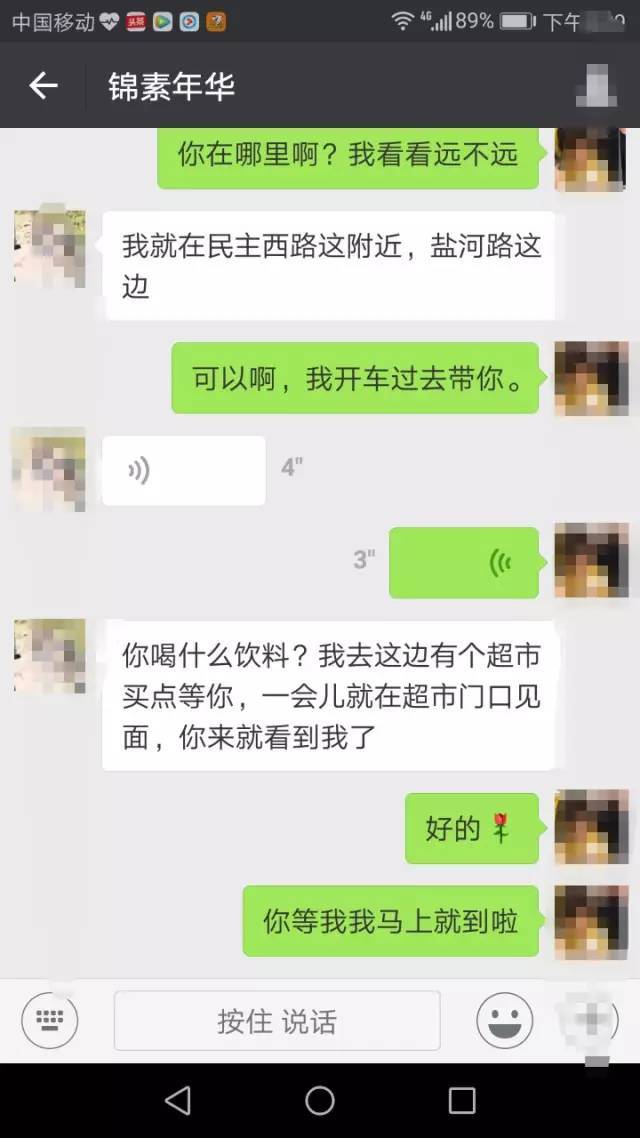Open the emoji smiley picker

504,1021
